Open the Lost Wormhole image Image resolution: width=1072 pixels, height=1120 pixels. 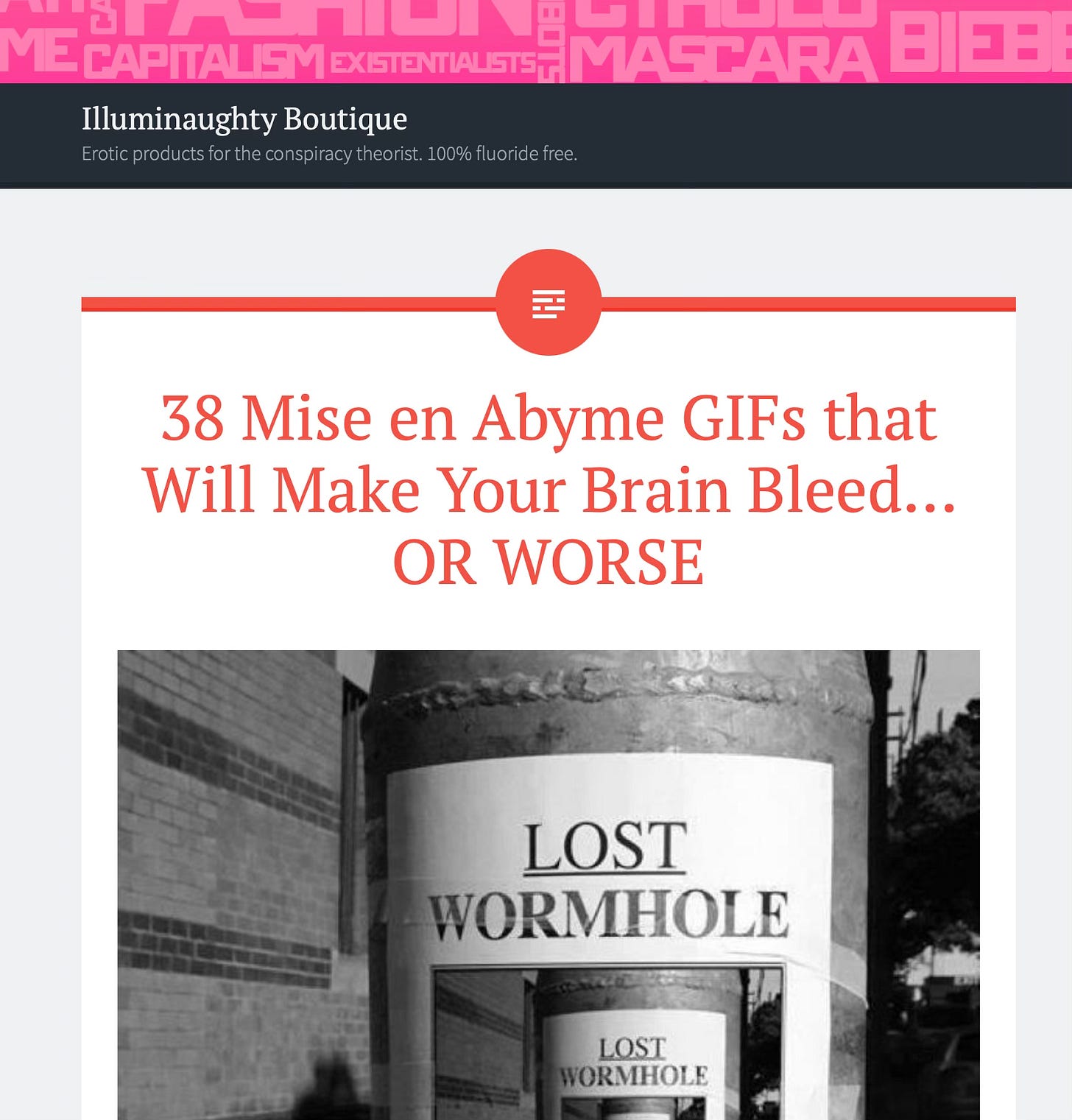click(x=548, y=884)
